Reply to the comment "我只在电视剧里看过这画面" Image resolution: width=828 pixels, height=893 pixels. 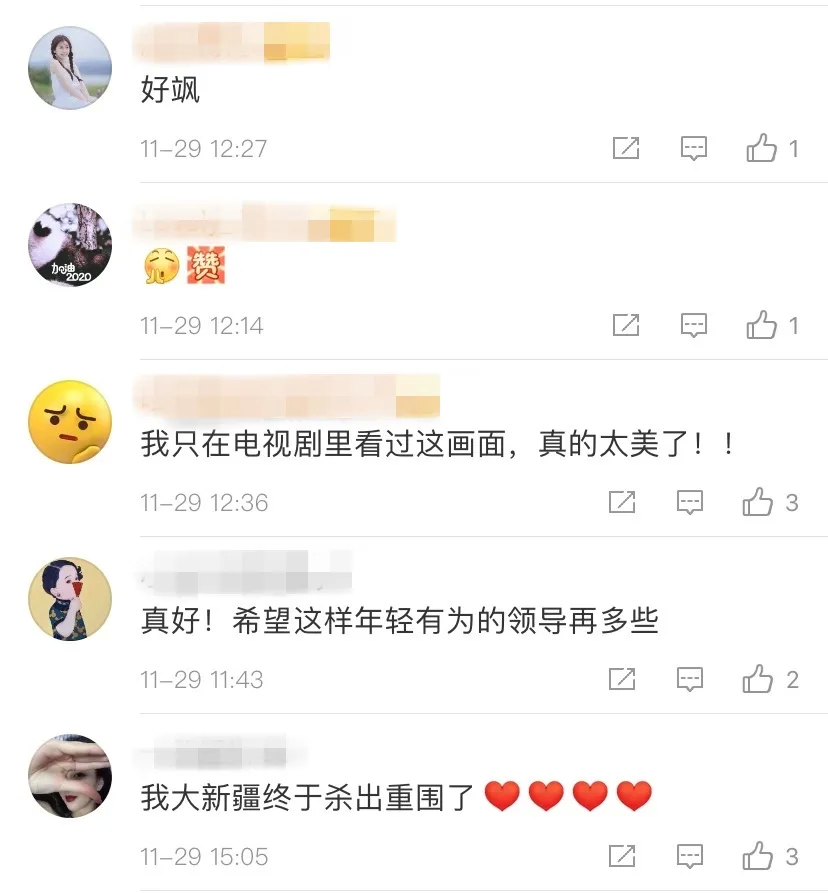(x=689, y=502)
